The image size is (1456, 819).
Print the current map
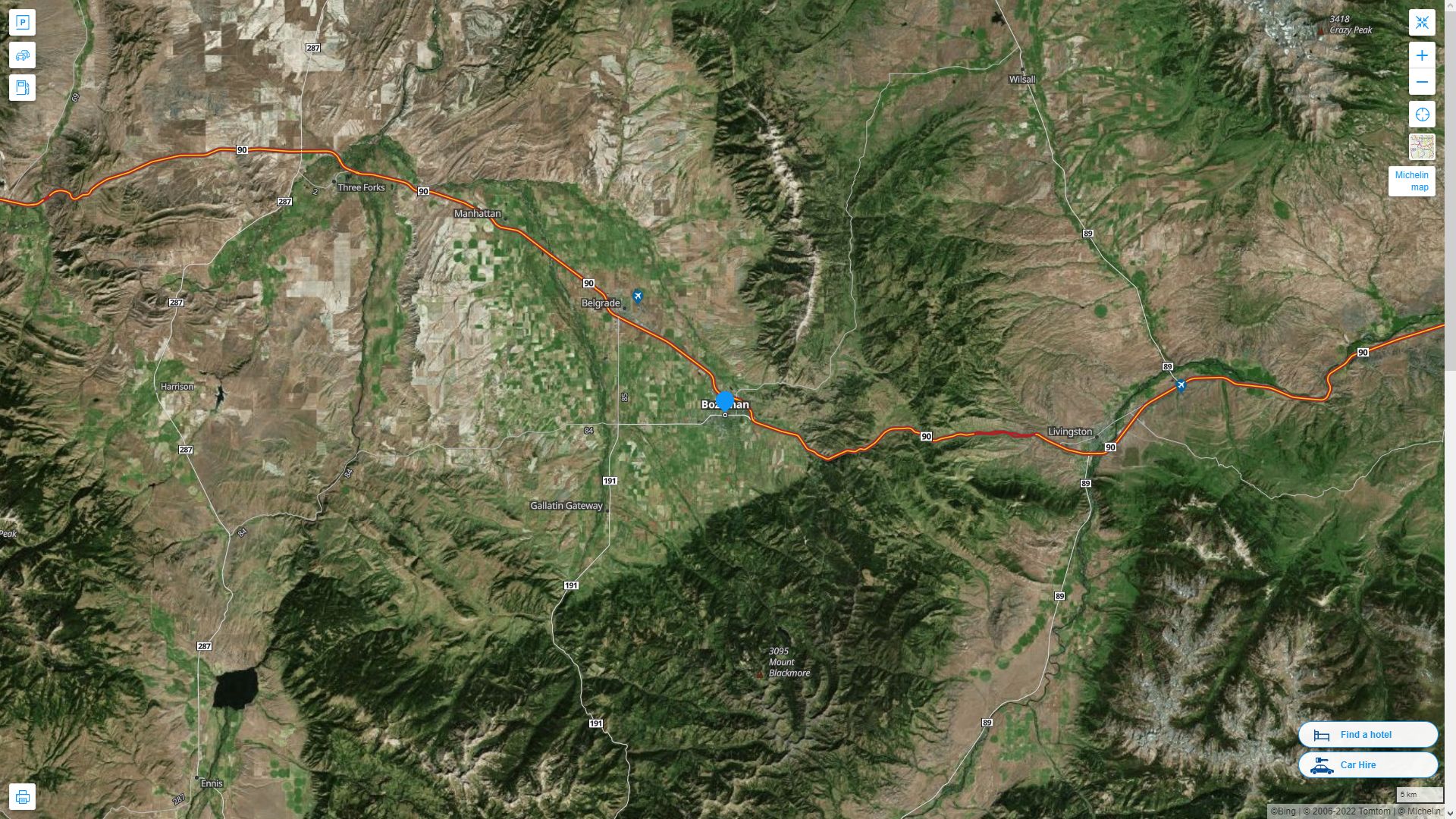pos(22,797)
